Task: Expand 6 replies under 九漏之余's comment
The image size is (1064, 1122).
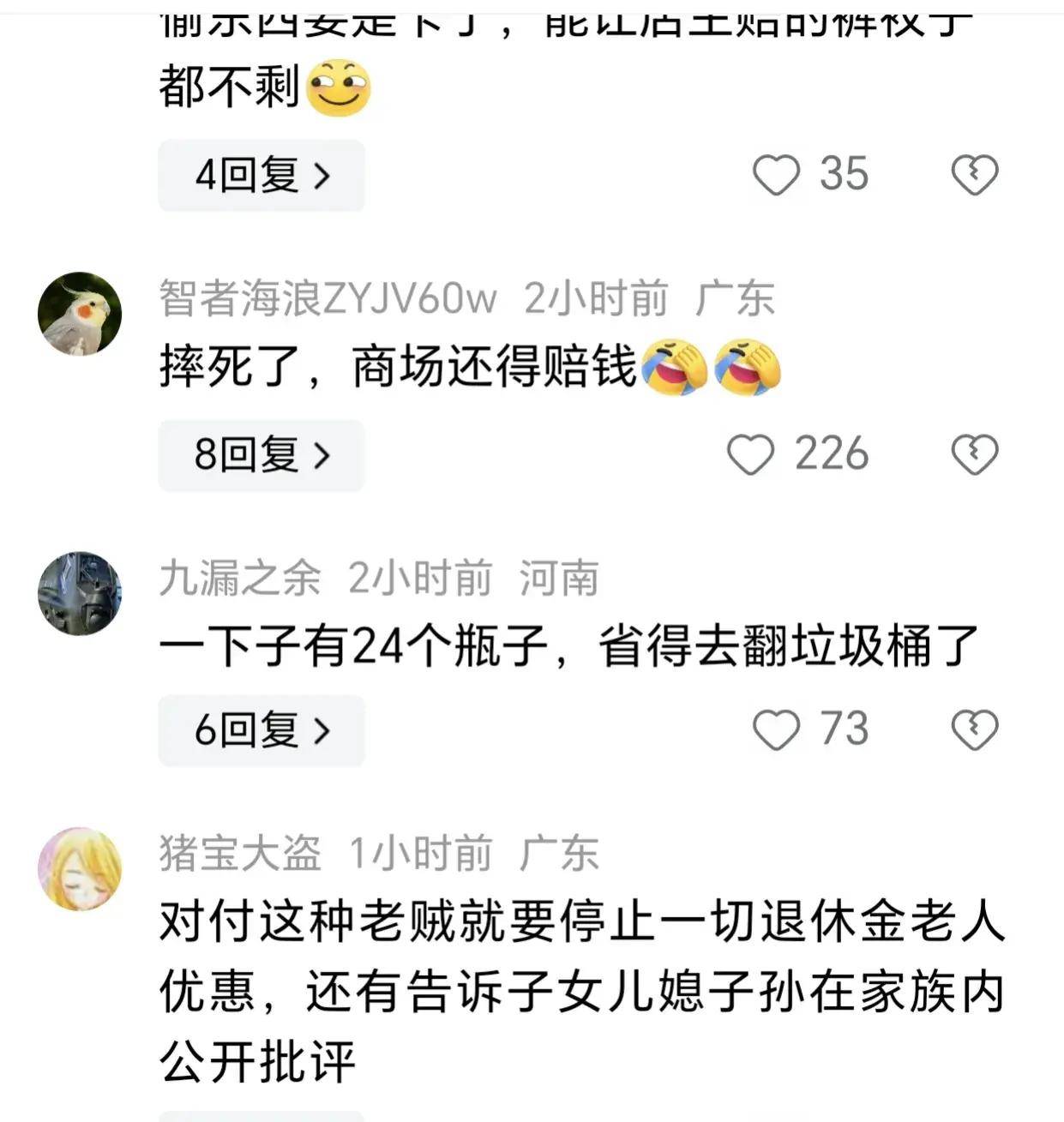Action: (x=261, y=731)
